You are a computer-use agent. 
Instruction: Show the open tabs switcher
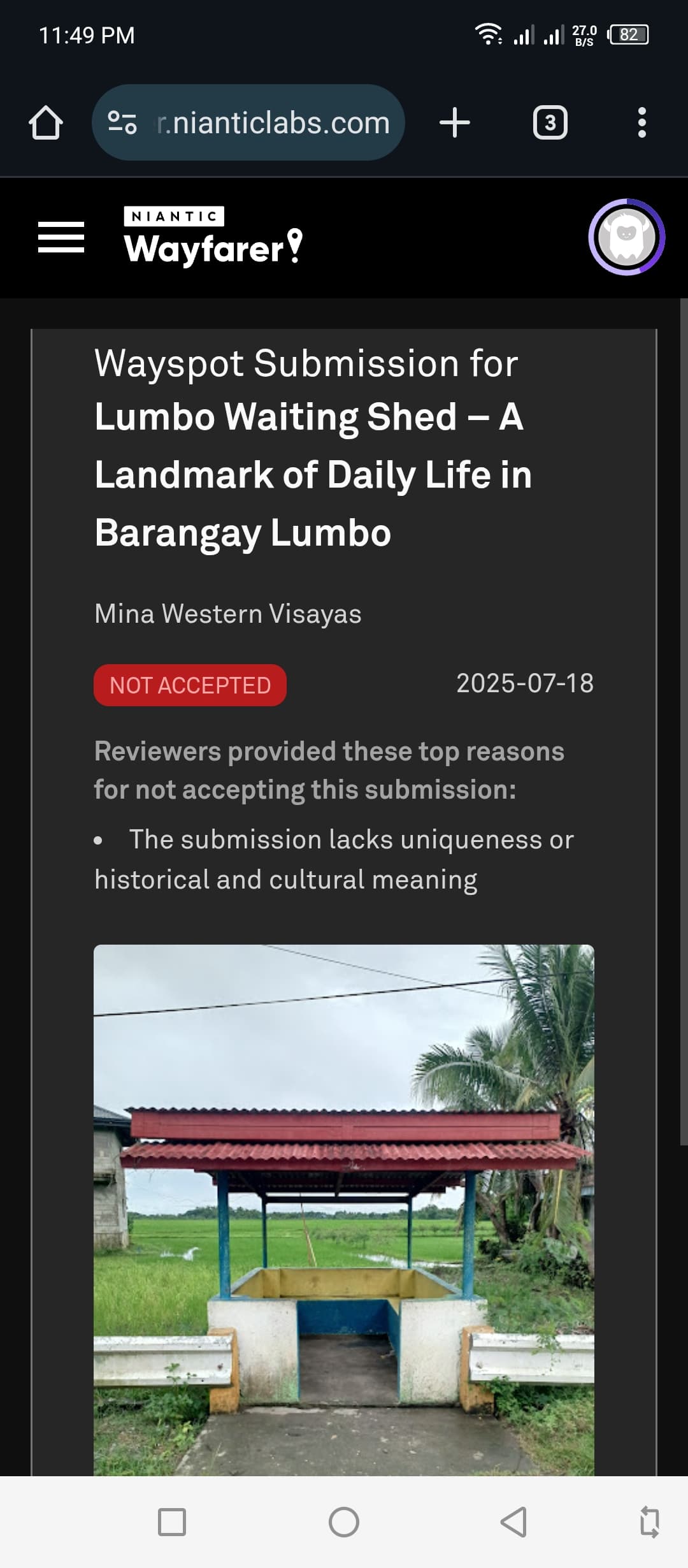[x=550, y=122]
